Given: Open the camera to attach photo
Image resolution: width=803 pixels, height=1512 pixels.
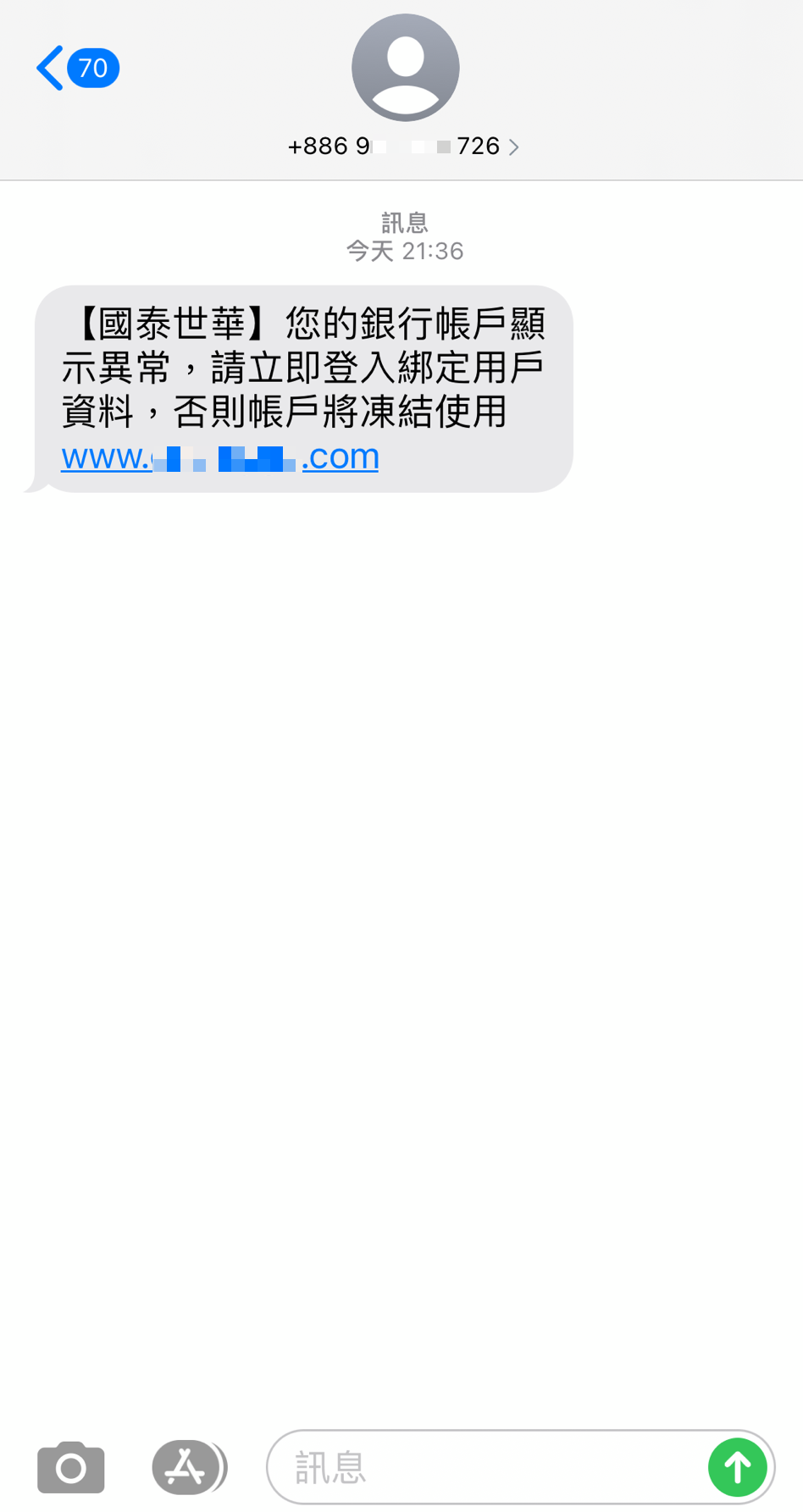Looking at the screenshot, I should (71, 1467).
